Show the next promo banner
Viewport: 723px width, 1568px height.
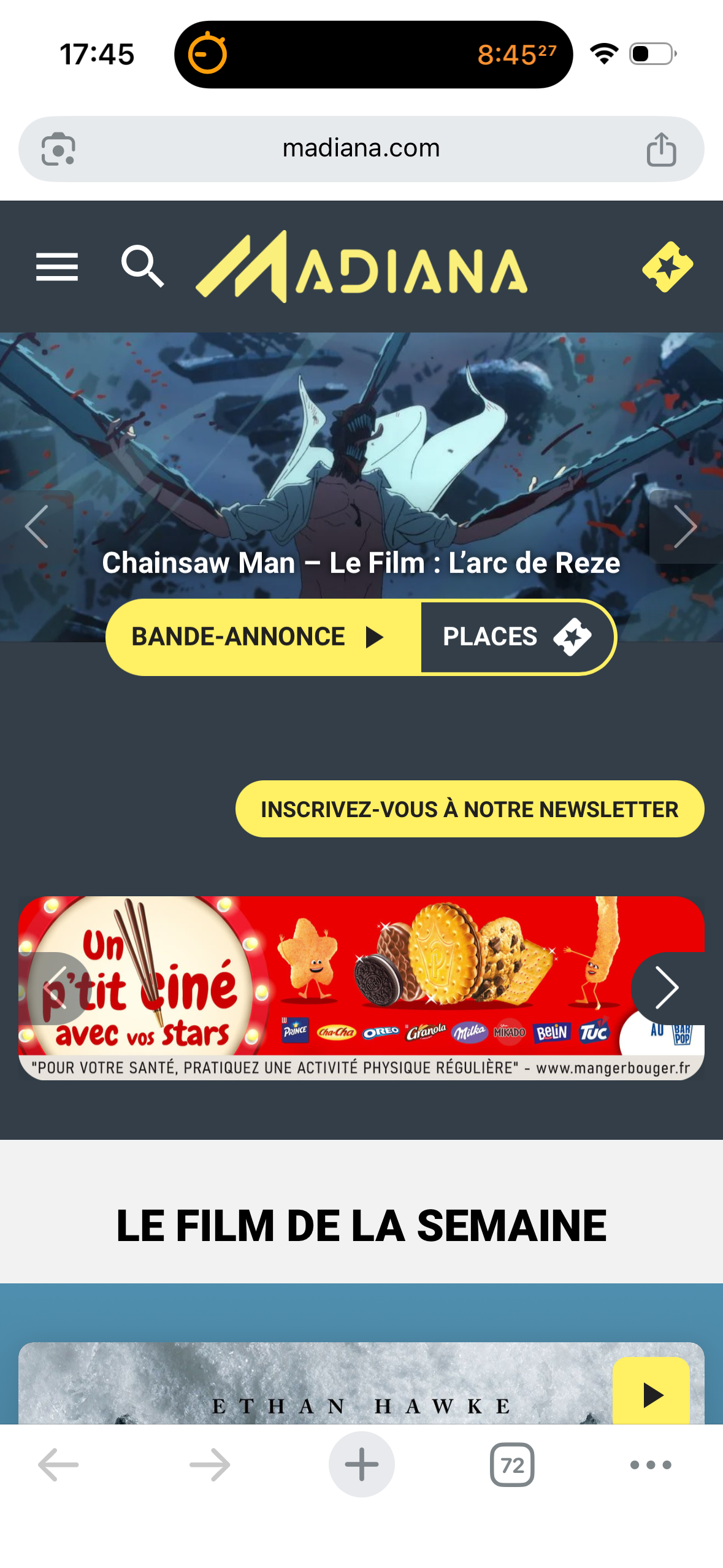coord(667,988)
